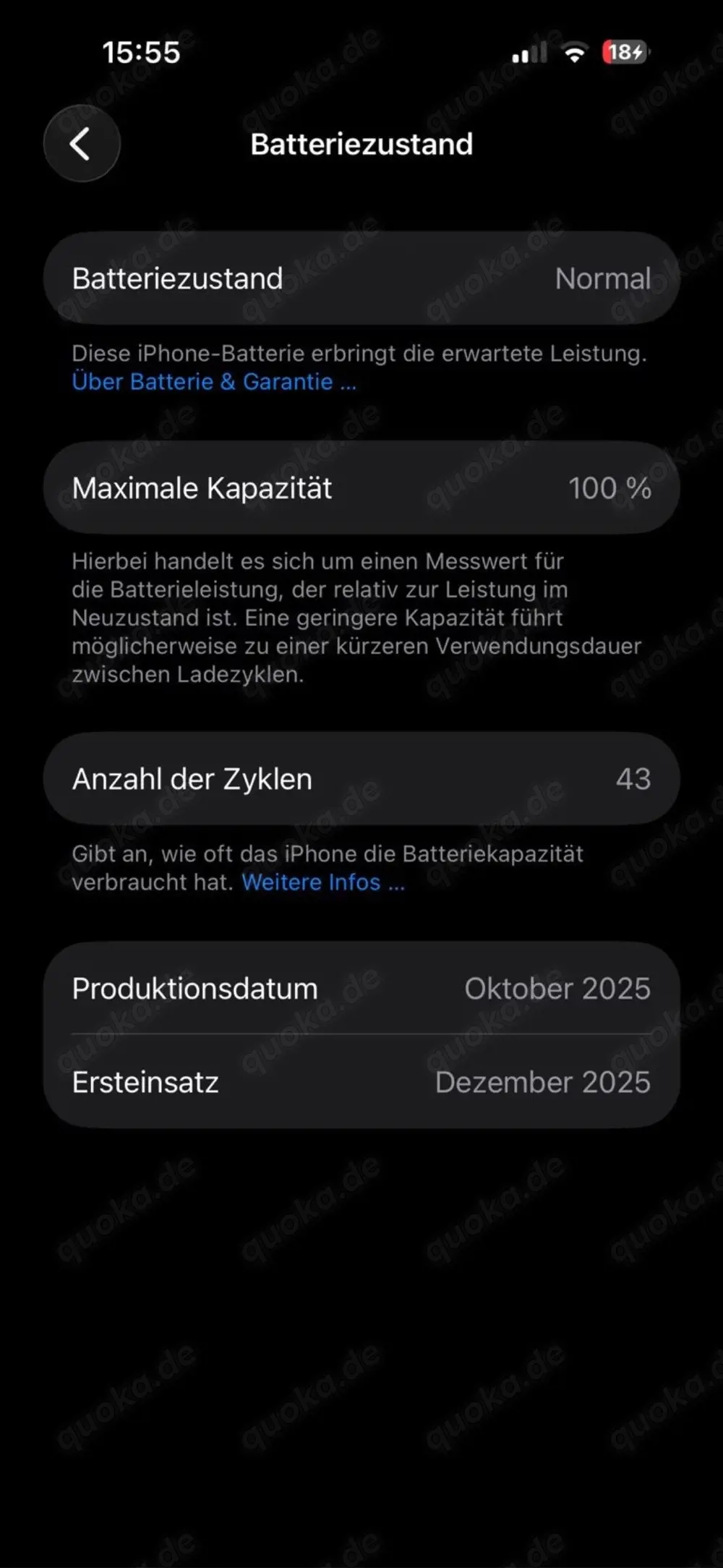Select the 100 % capacity value

coord(609,487)
